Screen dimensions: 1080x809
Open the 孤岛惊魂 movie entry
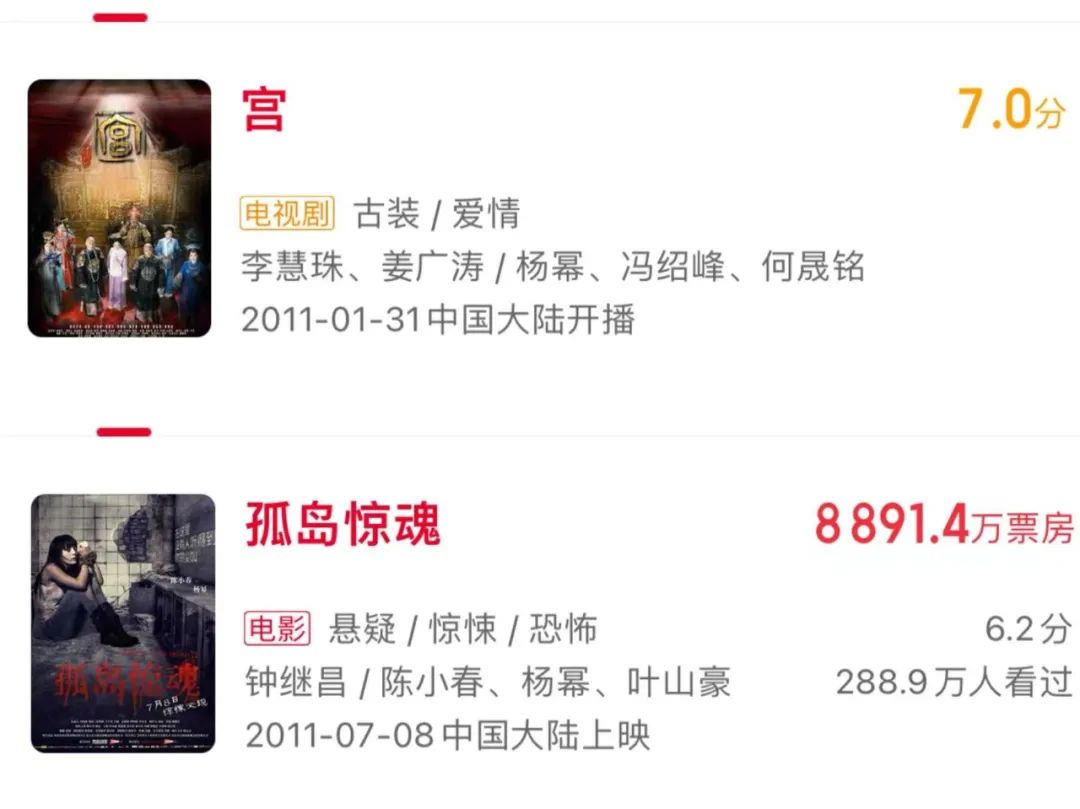(x=342, y=524)
